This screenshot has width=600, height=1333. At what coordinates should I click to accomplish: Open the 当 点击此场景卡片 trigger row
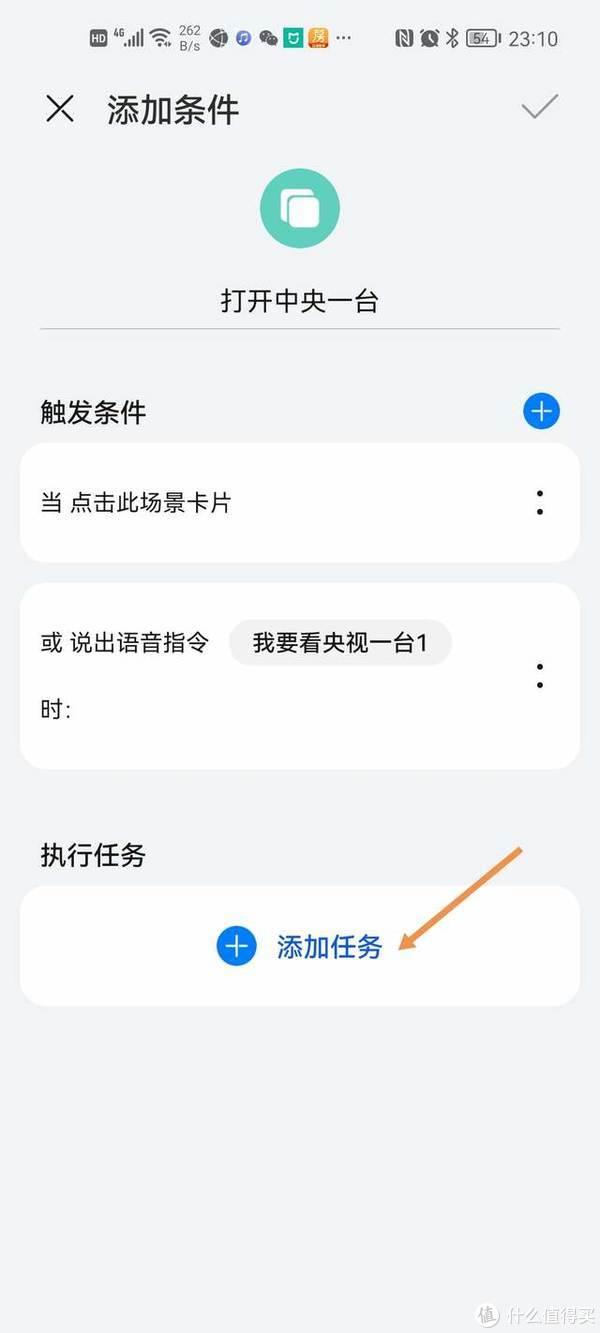(300, 502)
